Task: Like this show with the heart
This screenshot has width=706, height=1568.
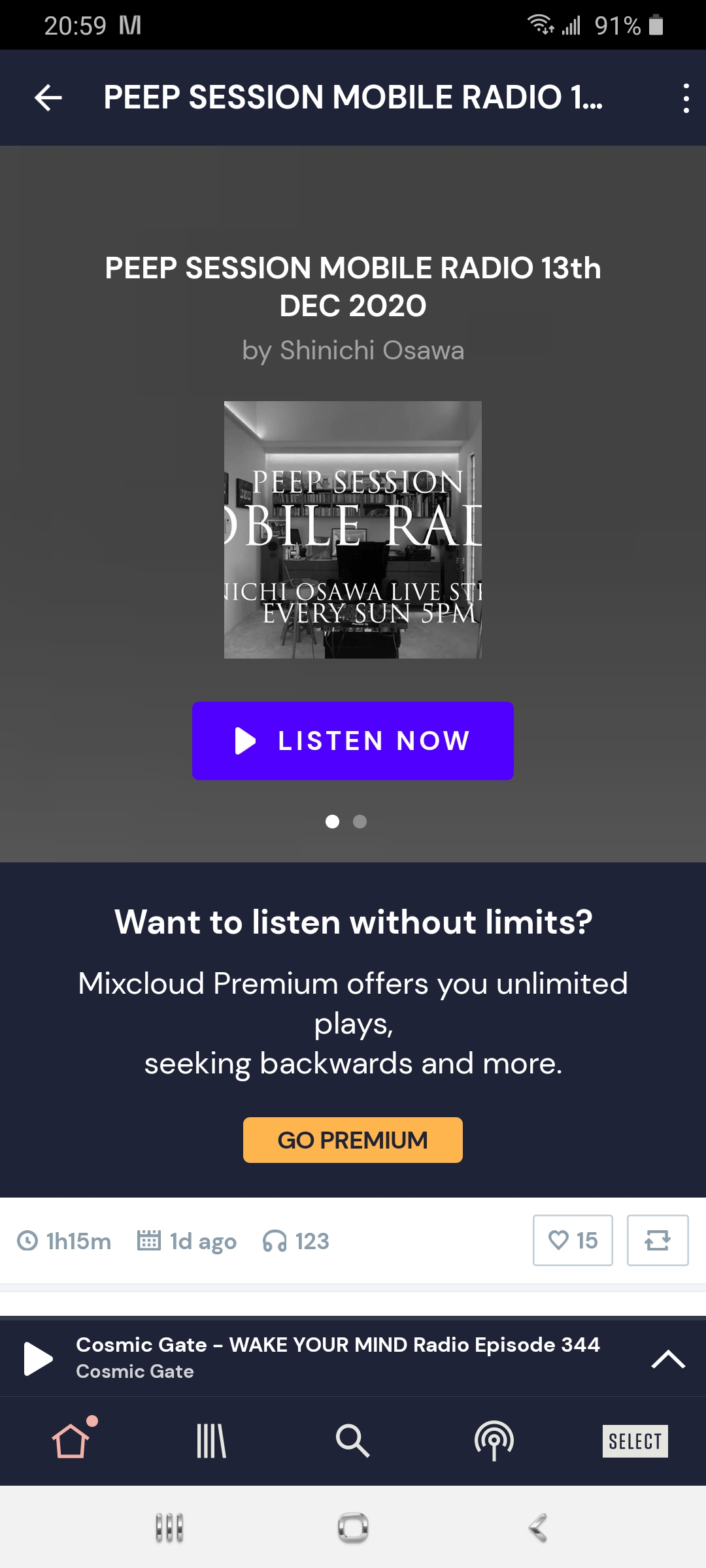Action: pyautogui.click(x=573, y=1240)
